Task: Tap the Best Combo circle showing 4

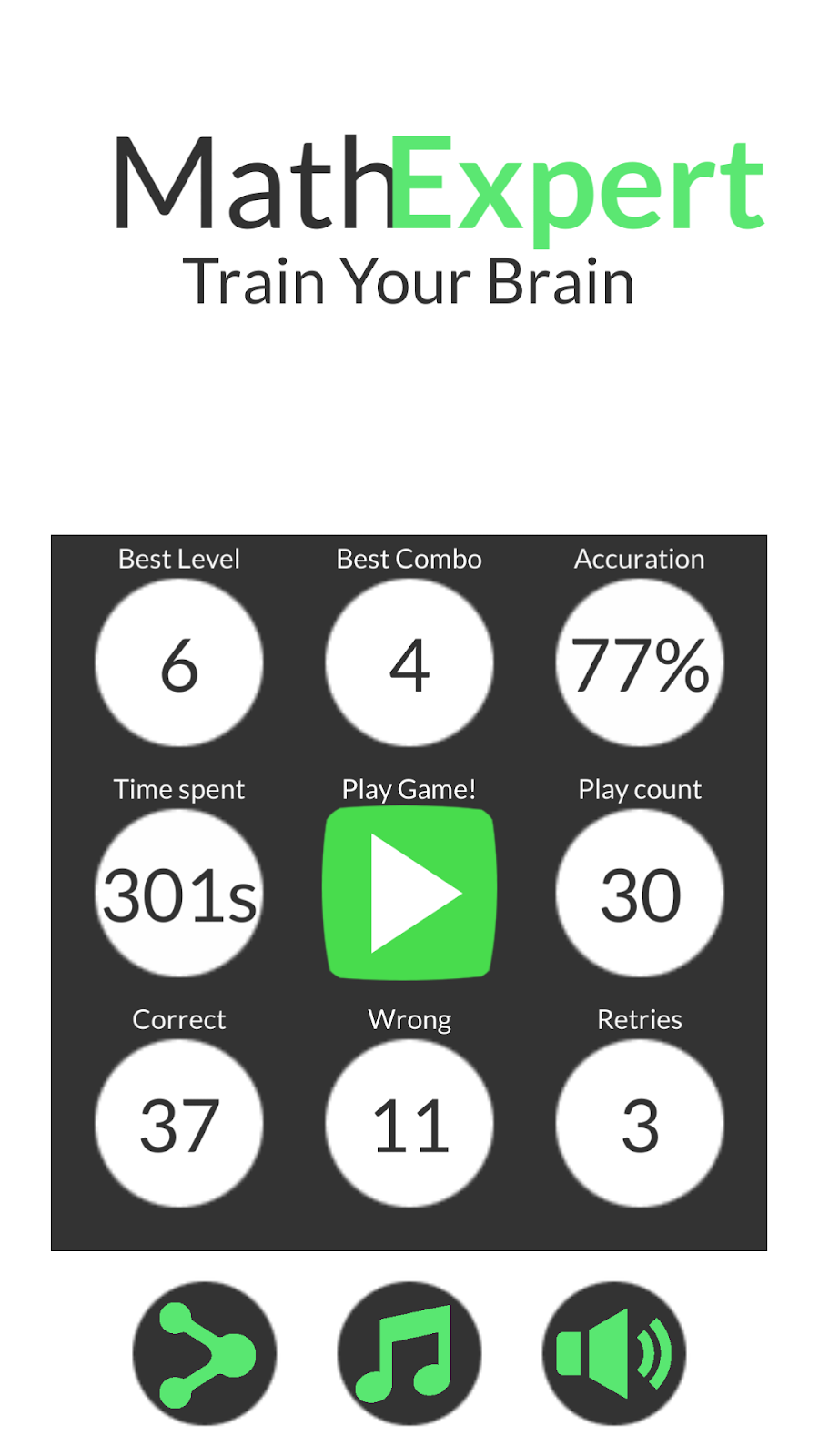Action: (x=409, y=663)
